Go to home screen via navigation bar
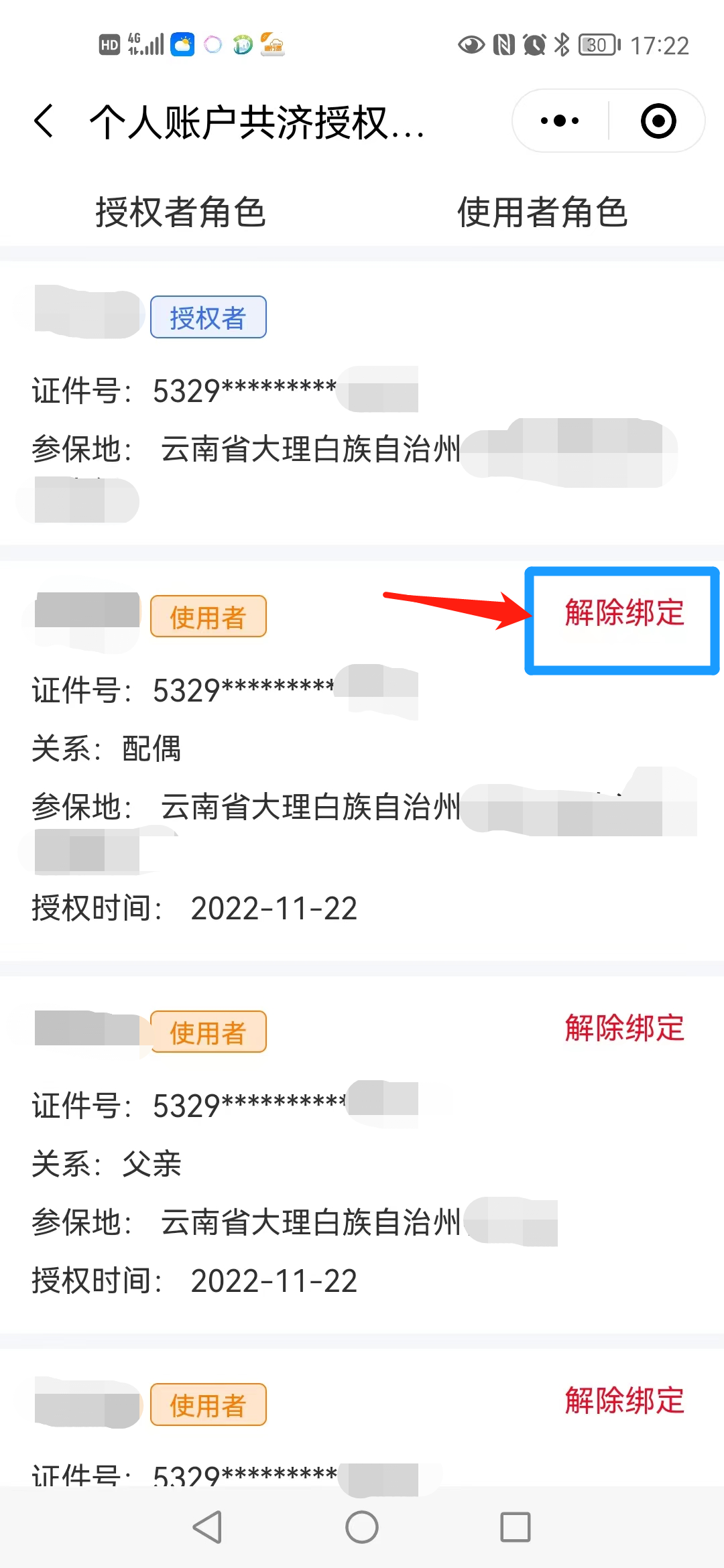Viewport: 724px width, 1568px height. [x=362, y=1528]
